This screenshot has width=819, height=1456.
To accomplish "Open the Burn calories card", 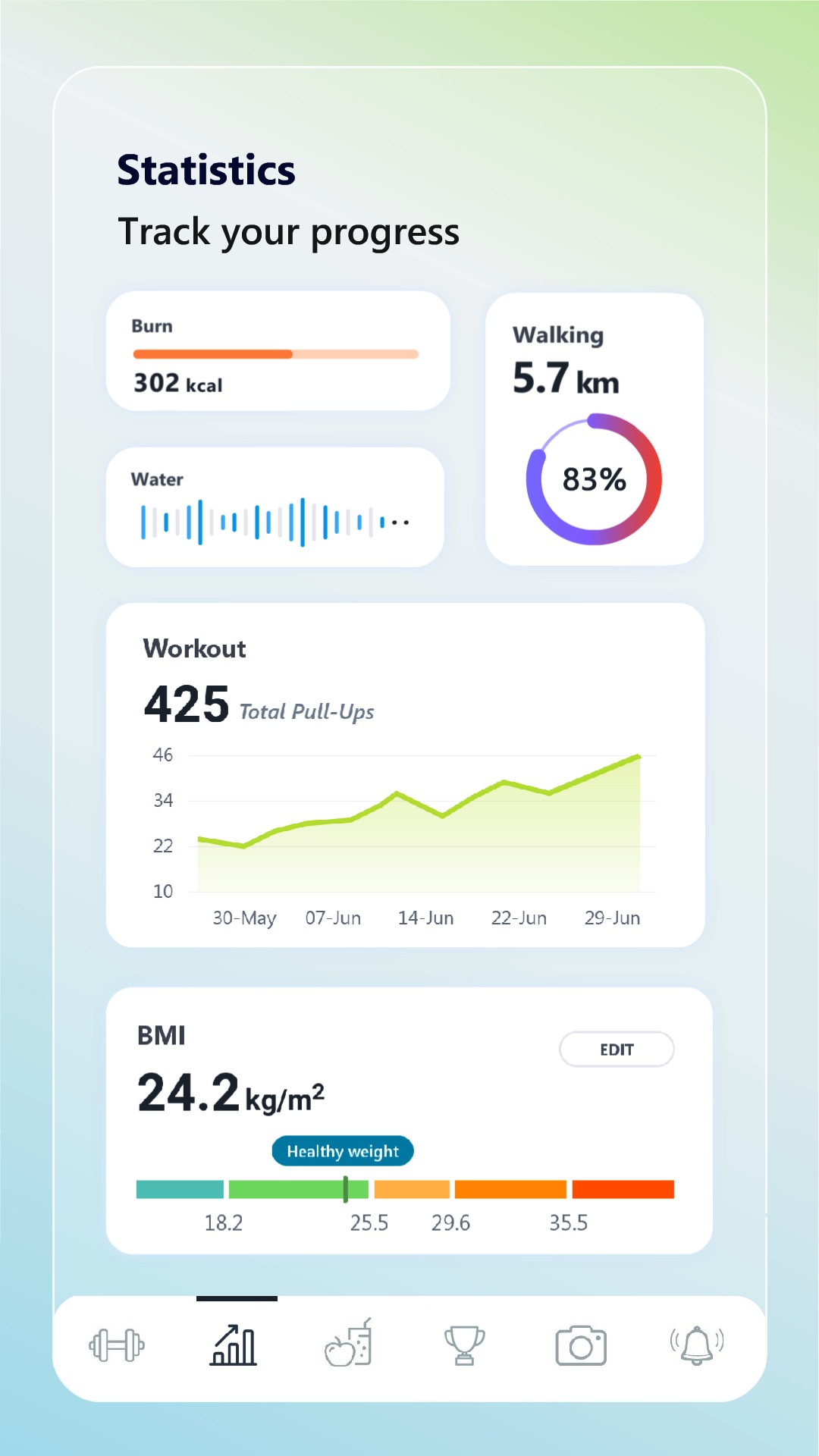I will pyautogui.click(x=278, y=351).
